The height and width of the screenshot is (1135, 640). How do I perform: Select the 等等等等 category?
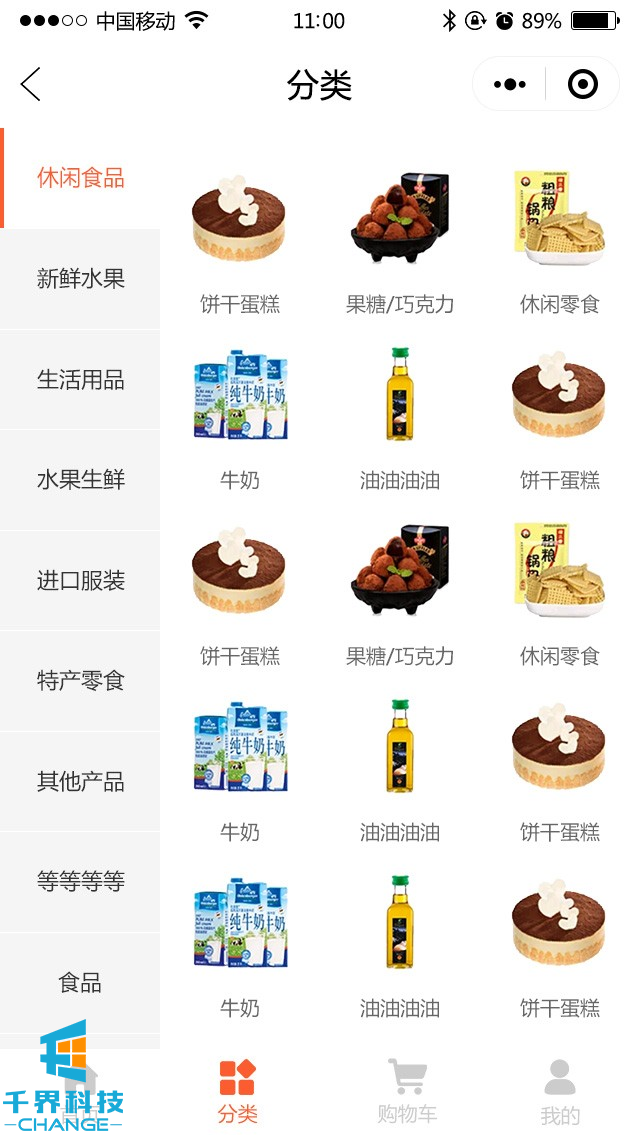point(80,882)
